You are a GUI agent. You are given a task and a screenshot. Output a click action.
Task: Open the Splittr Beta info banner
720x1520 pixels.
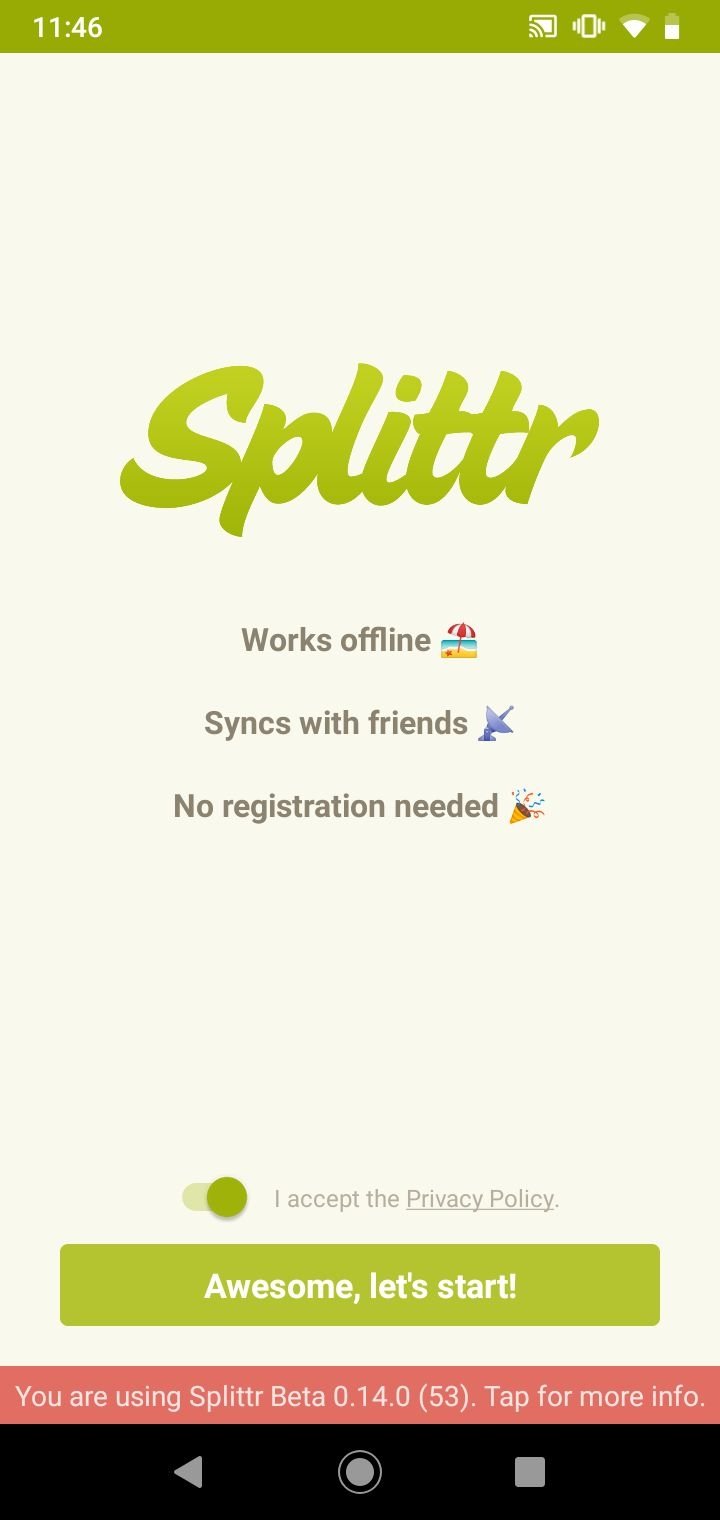[x=360, y=1395]
